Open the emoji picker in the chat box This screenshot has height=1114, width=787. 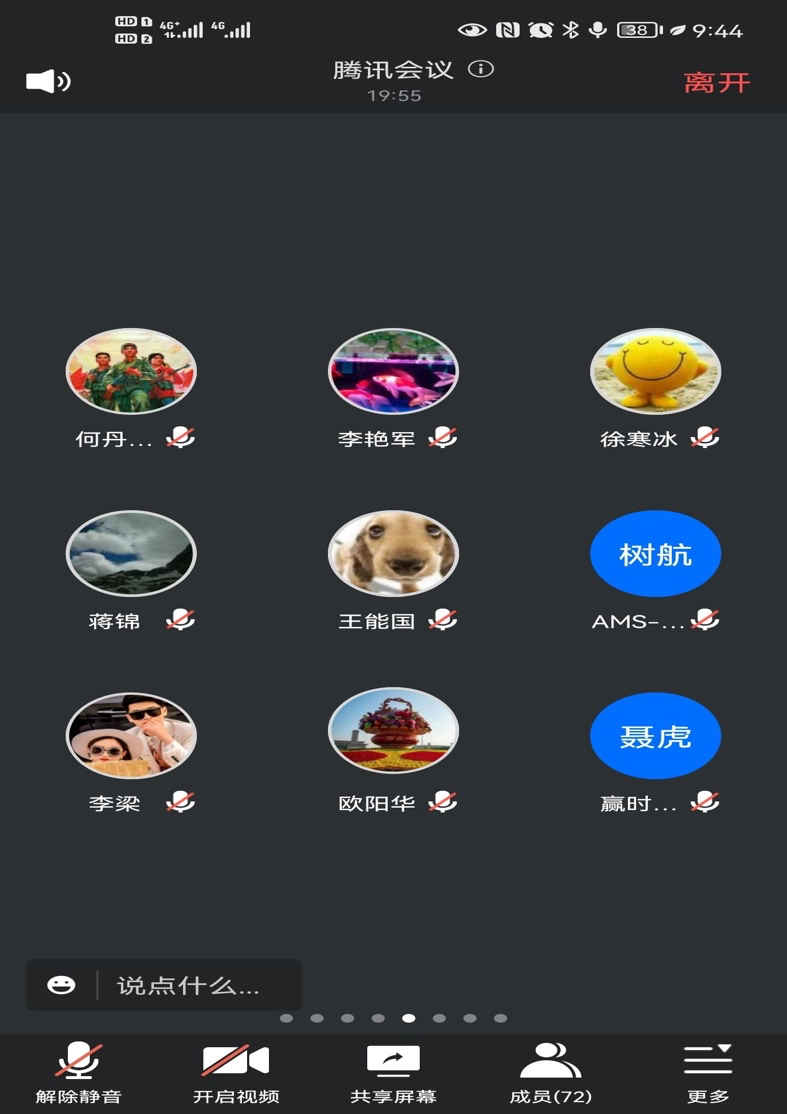pyautogui.click(x=61, y=986)
